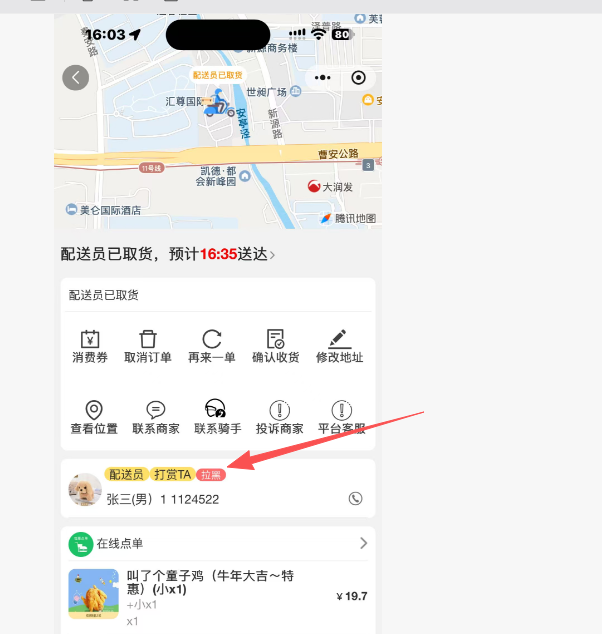This screenshot has width=602, height=634.
Task: Go back with the arrow button on map
Action: coord(76,78)
